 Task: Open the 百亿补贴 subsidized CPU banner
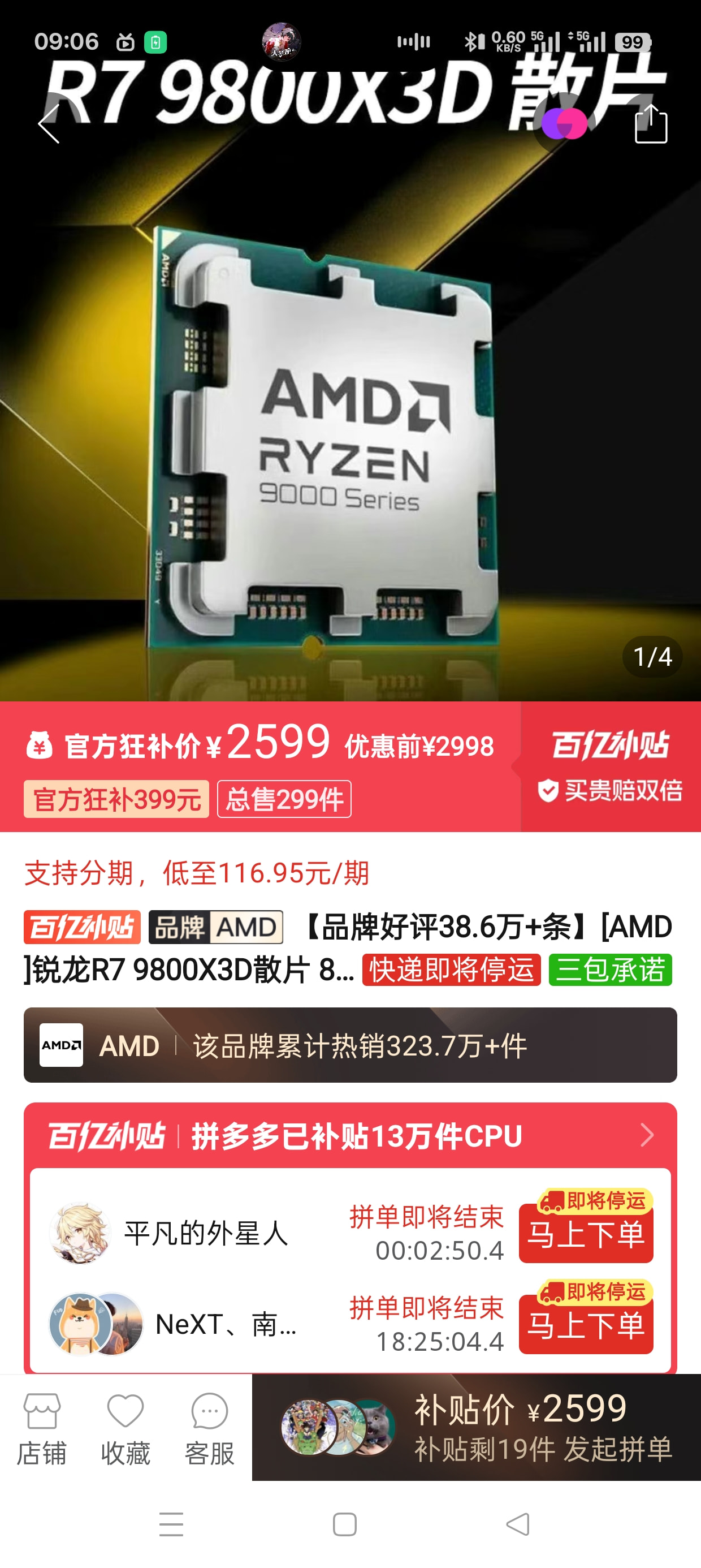point(350,1135)
